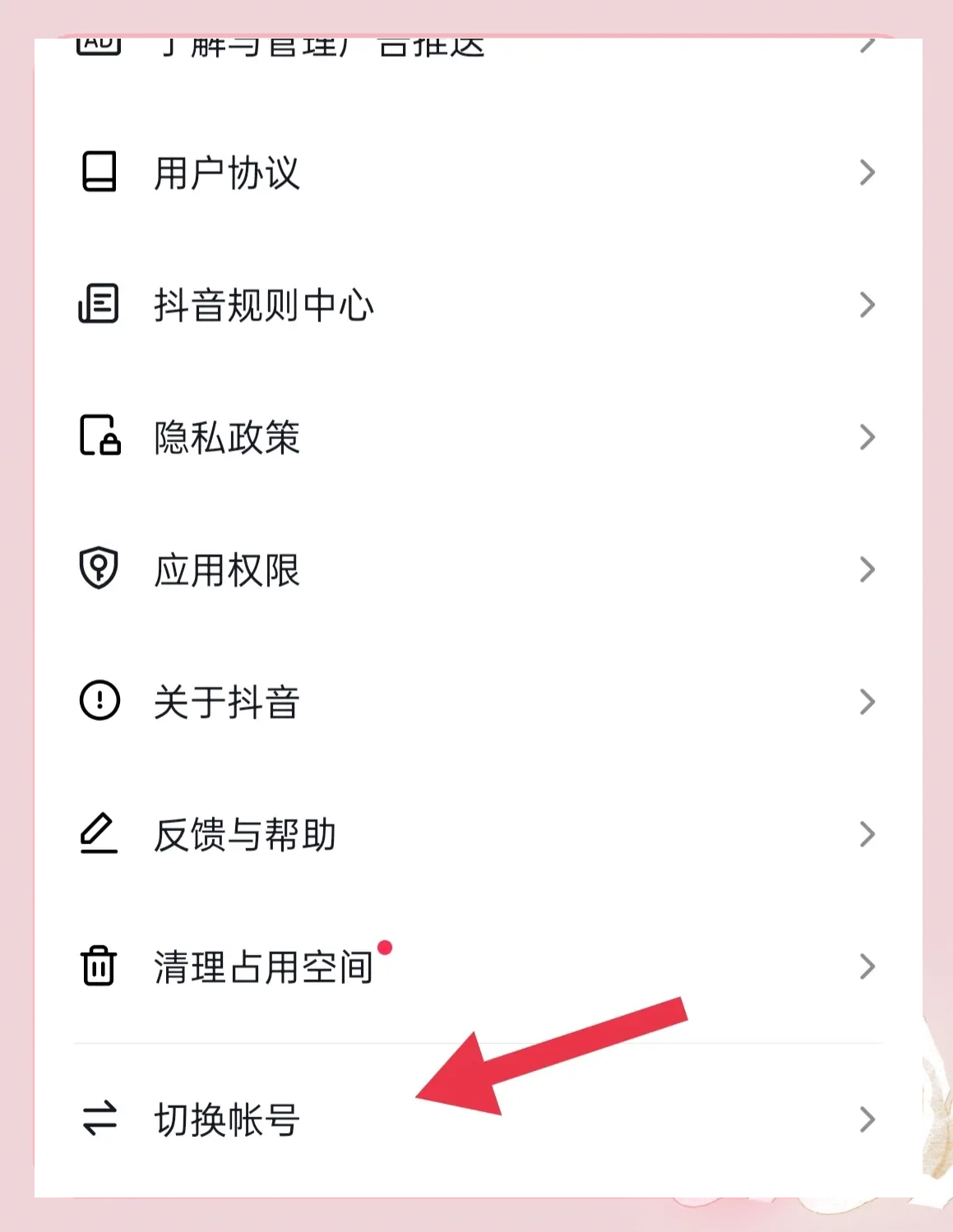Screen dimensions: 953x1232
Task: Select the 用户协议 text label
Action: [226, 173]
